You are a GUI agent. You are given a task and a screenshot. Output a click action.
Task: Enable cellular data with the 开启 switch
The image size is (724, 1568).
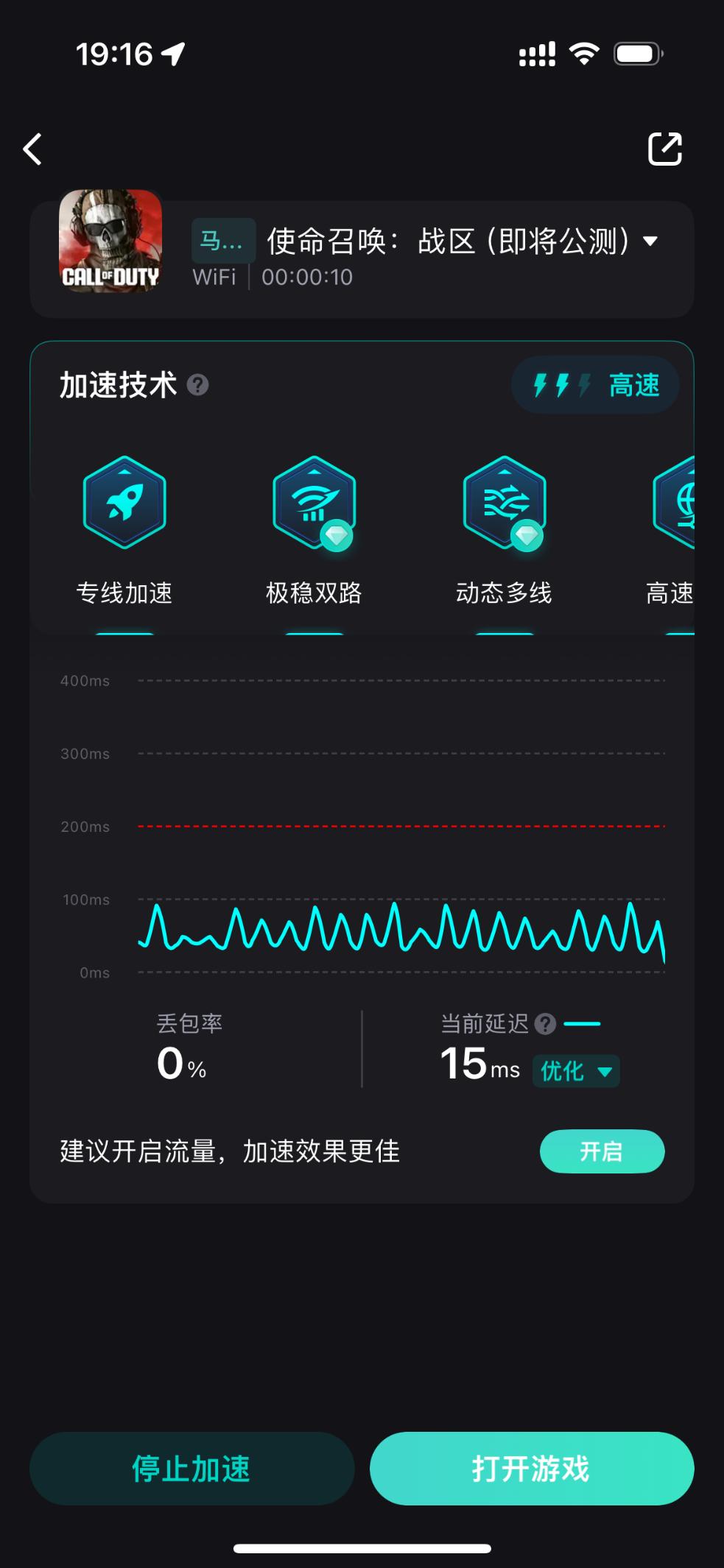(x=602, y=1151)
